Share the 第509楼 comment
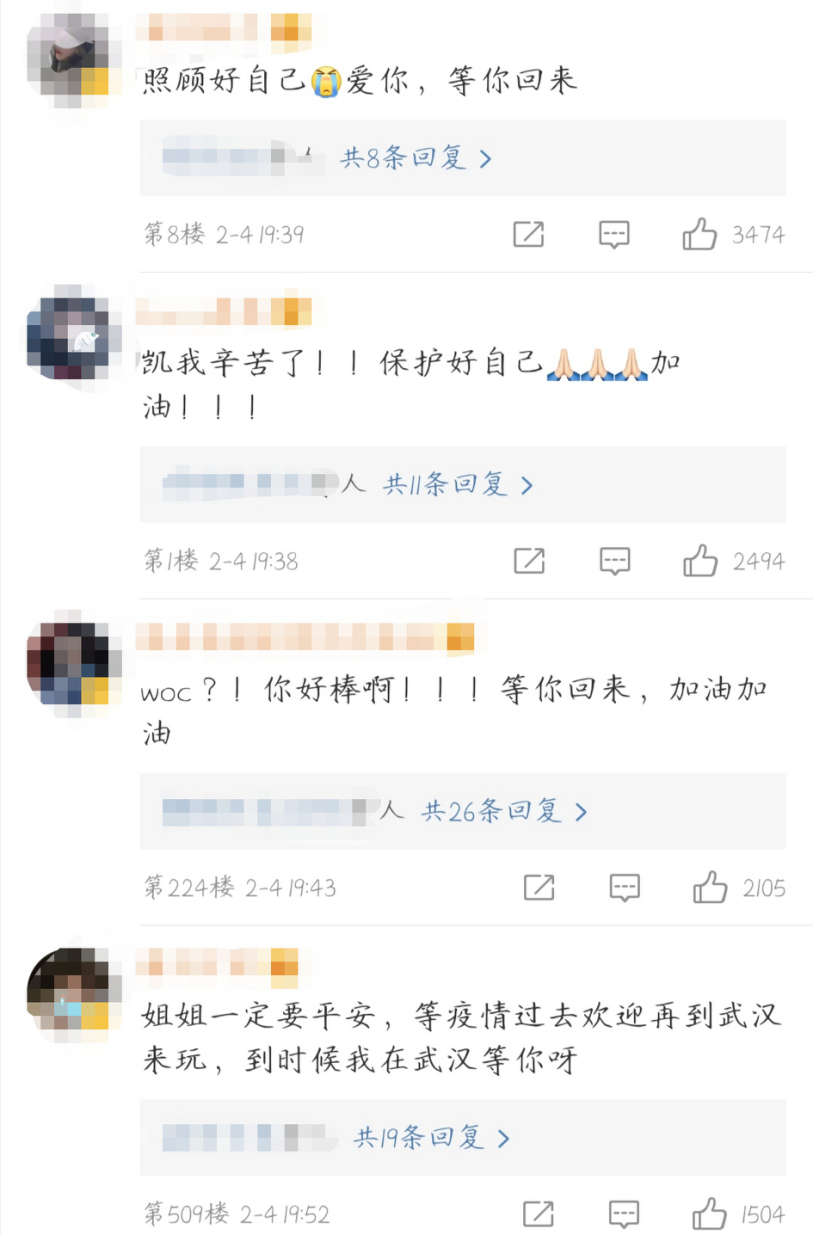This screenshot has height=1235, width=813. coord(539,1214)
